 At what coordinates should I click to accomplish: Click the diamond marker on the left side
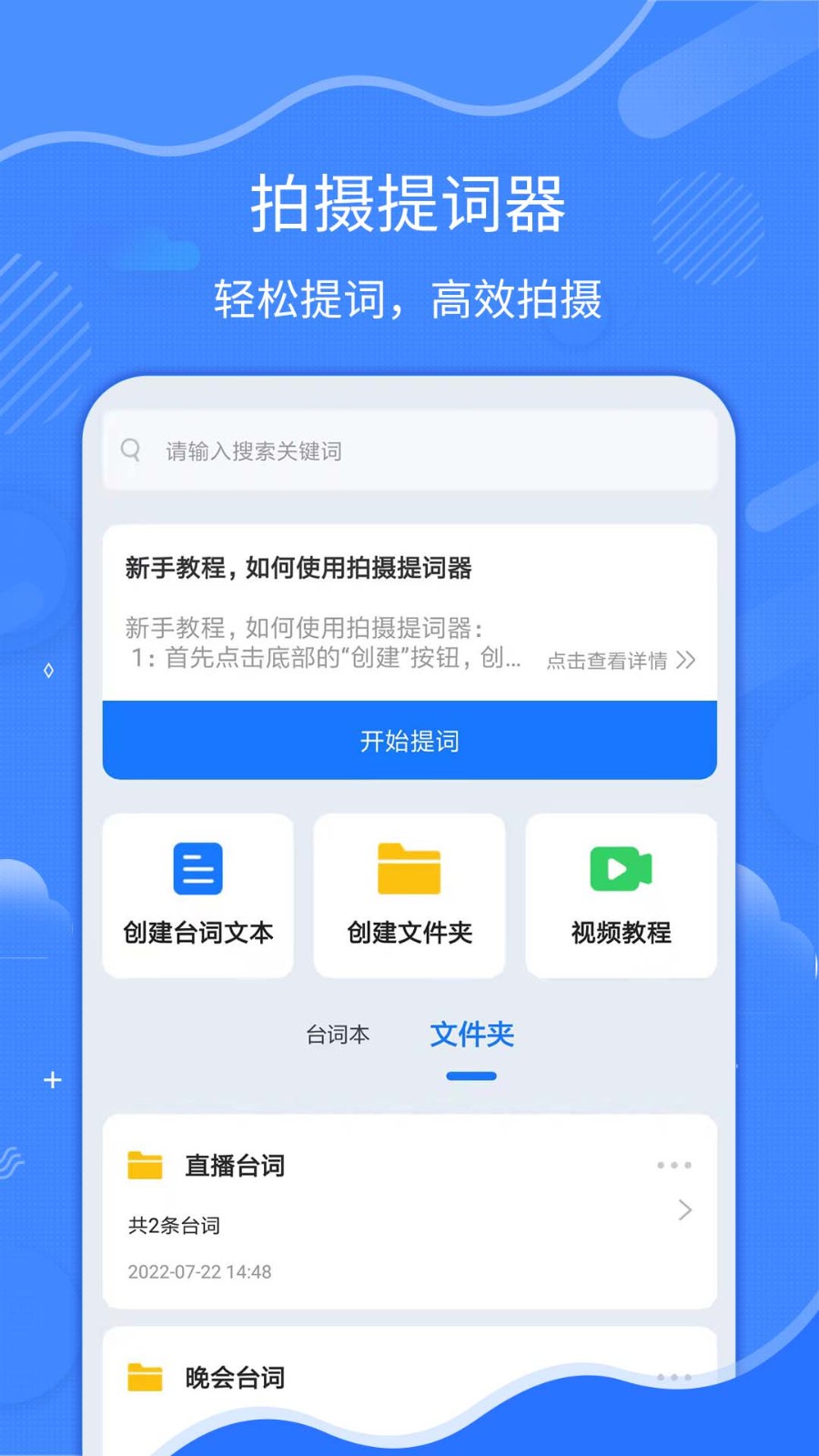[x=50, y=672]
